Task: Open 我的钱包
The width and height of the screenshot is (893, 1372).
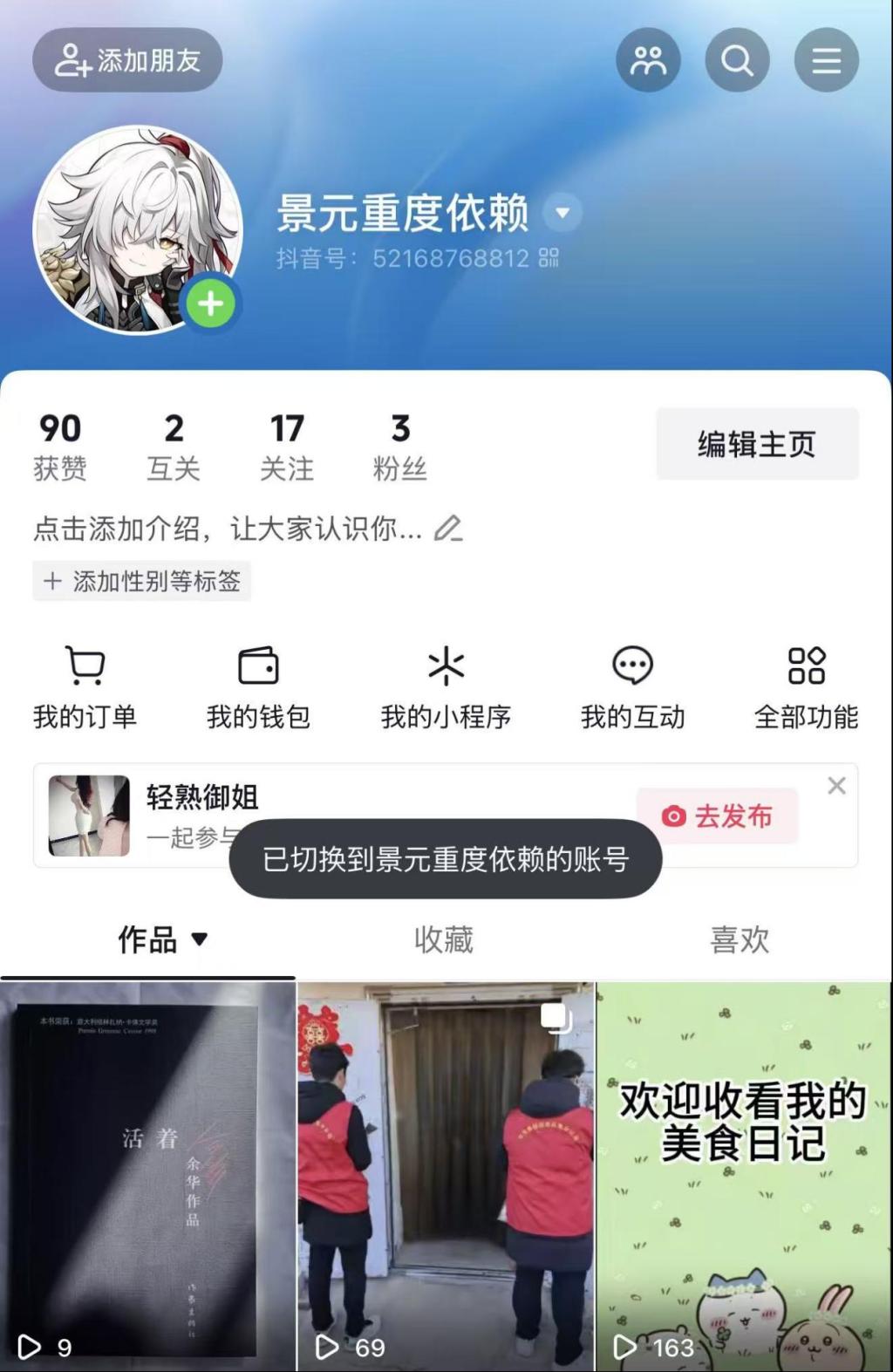Action: point(258,687)
